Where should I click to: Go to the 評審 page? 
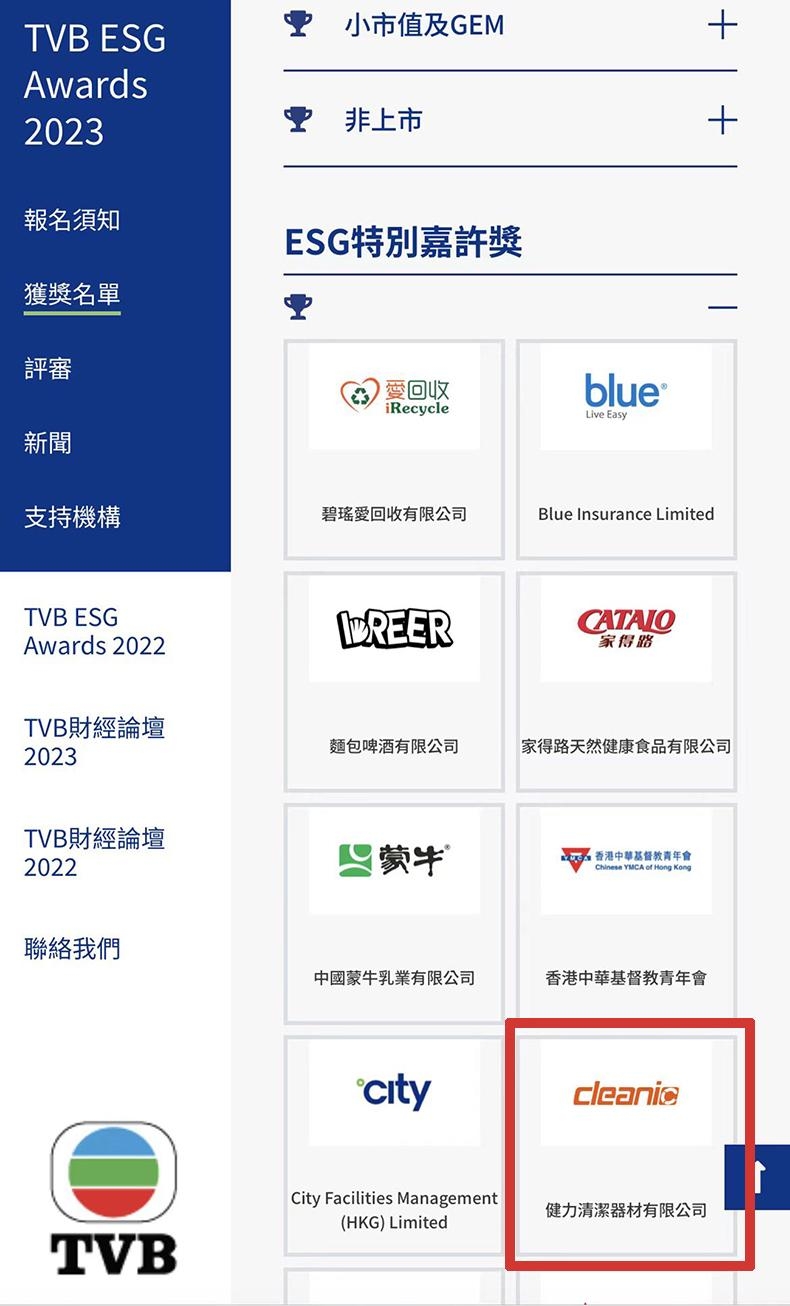click(48, 369)
